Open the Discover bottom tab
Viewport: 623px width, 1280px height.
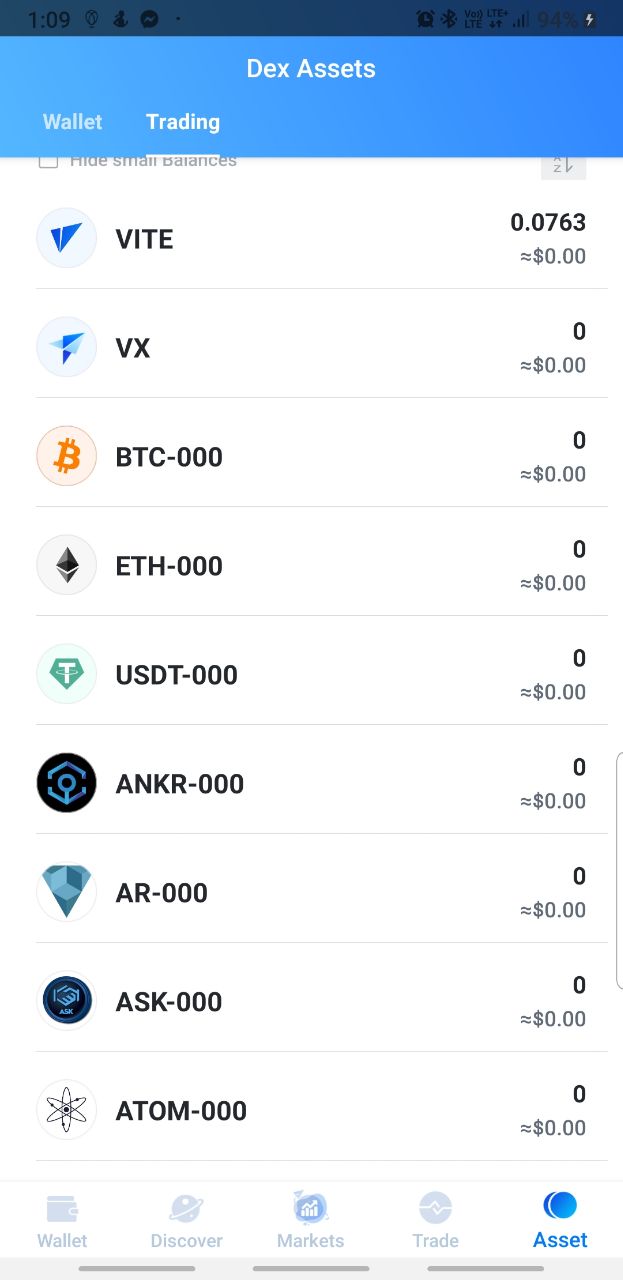pos(187,1221)
